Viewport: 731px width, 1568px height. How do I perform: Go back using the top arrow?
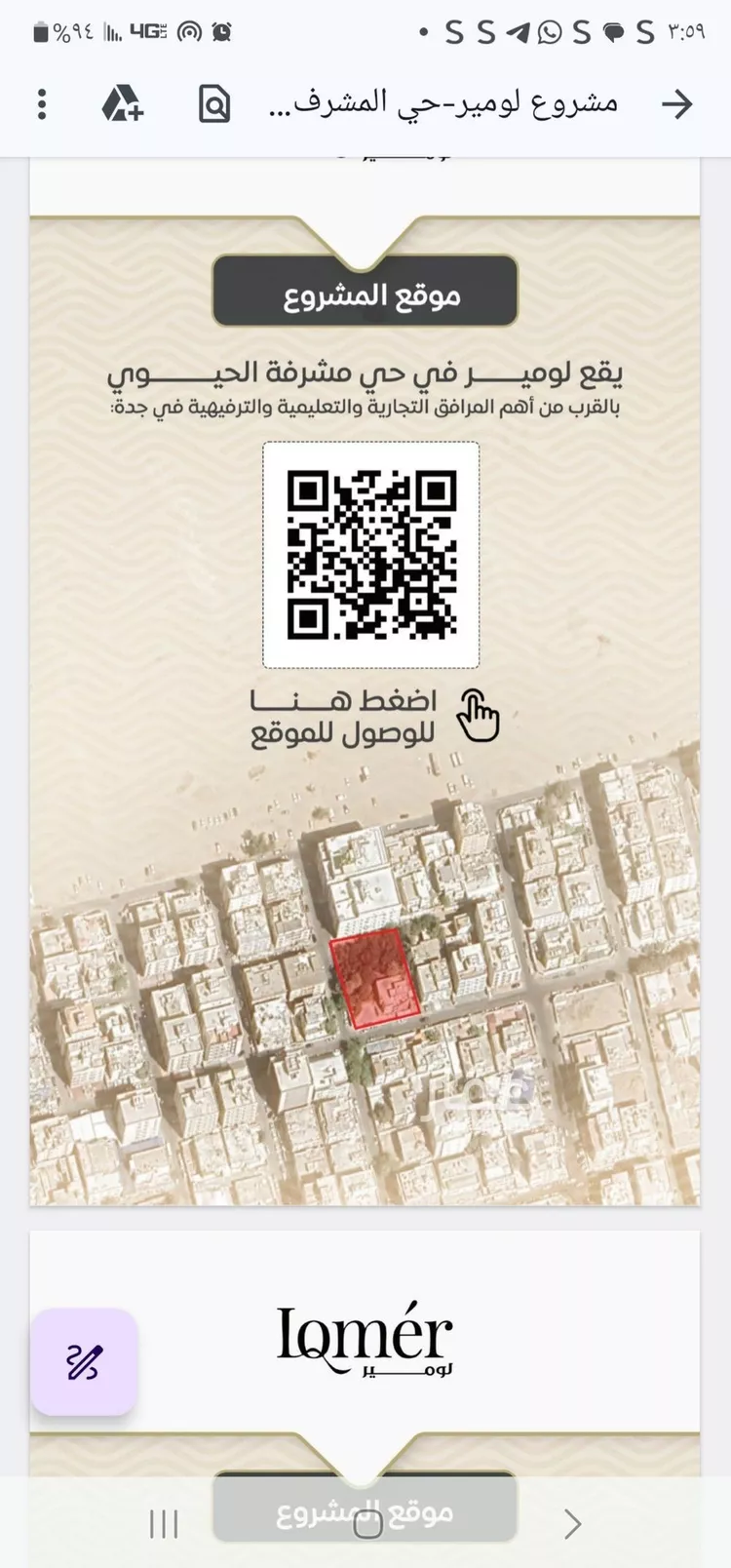[676, 104]
